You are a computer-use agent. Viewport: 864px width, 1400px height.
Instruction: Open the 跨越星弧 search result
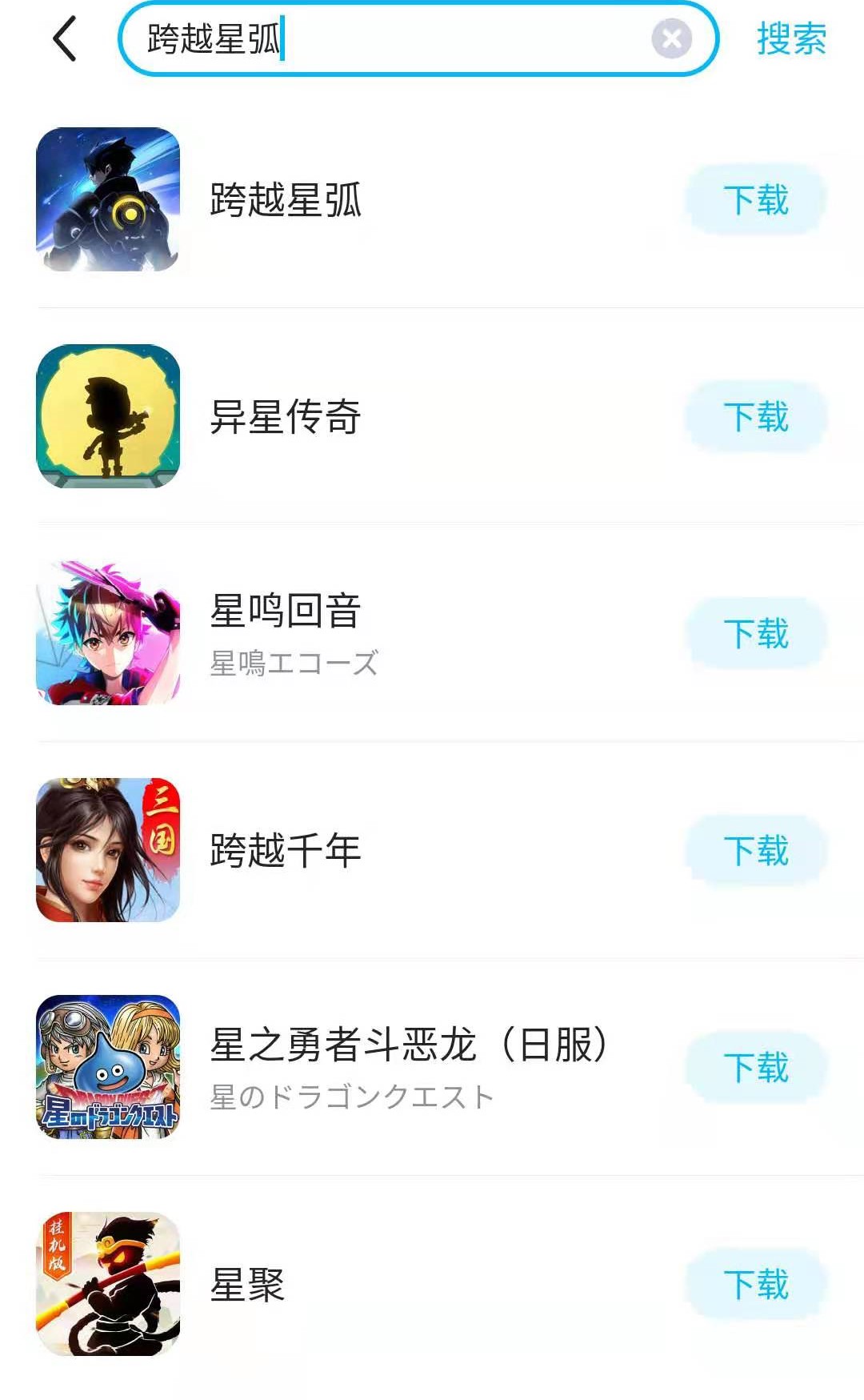[285, 200]
